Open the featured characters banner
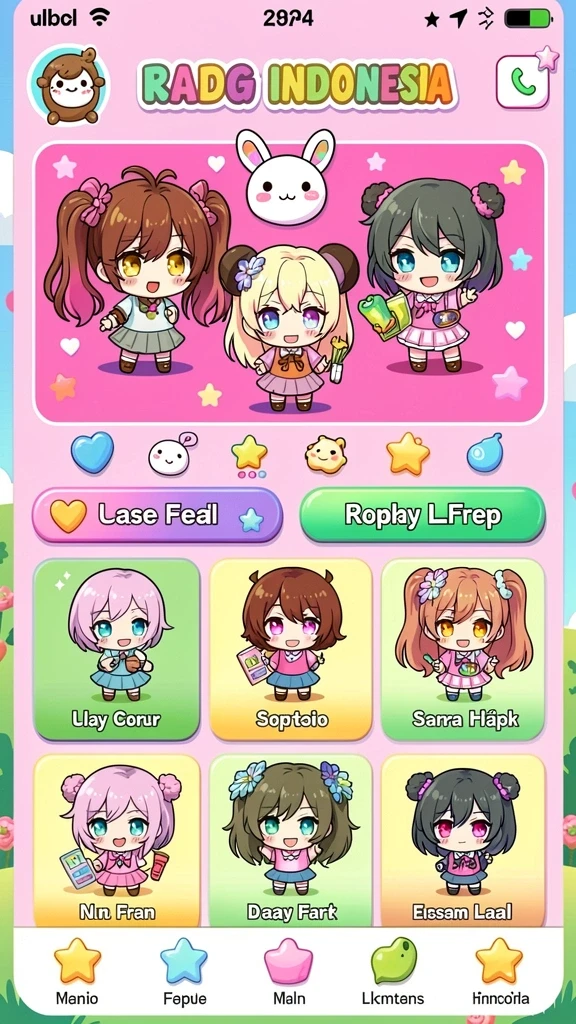Viewport: 576px width, 1024px height. coord(289,282)
